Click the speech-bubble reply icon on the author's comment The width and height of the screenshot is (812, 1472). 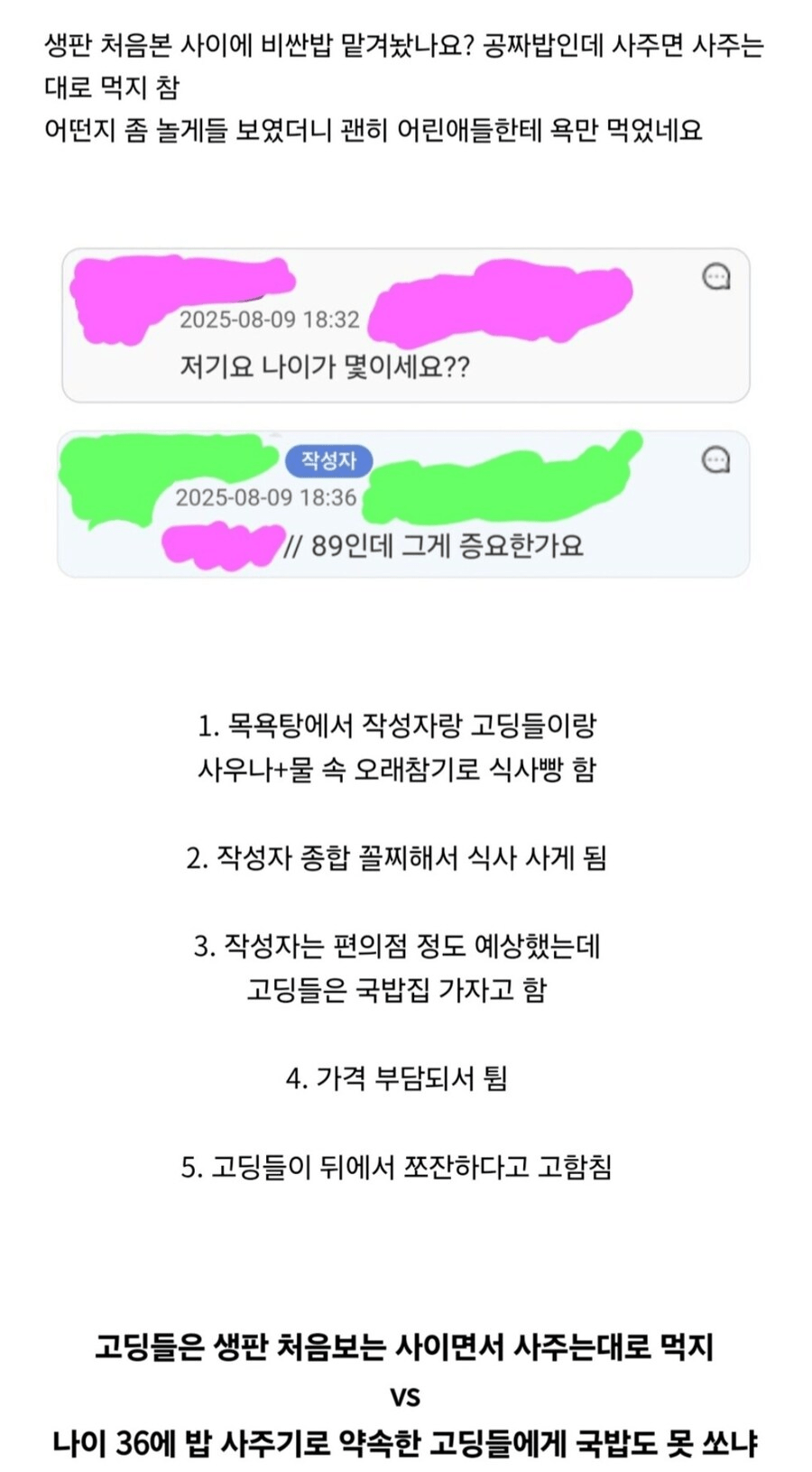coord(717,460)
